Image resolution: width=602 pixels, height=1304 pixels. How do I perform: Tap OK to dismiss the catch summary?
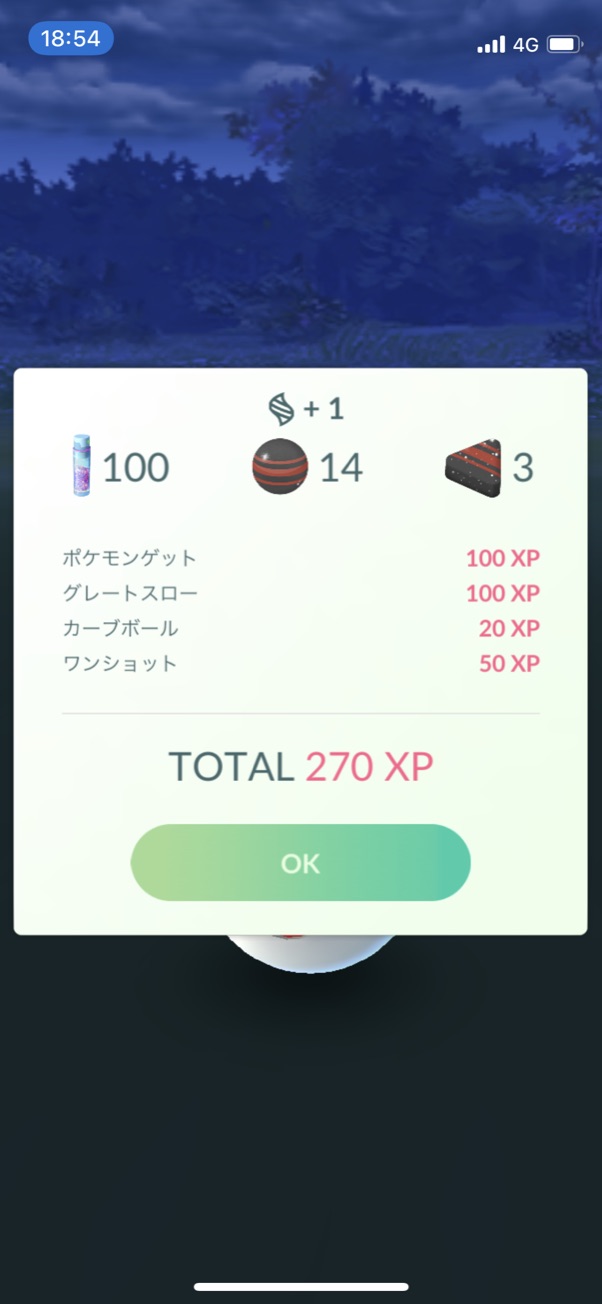point(300,863)
